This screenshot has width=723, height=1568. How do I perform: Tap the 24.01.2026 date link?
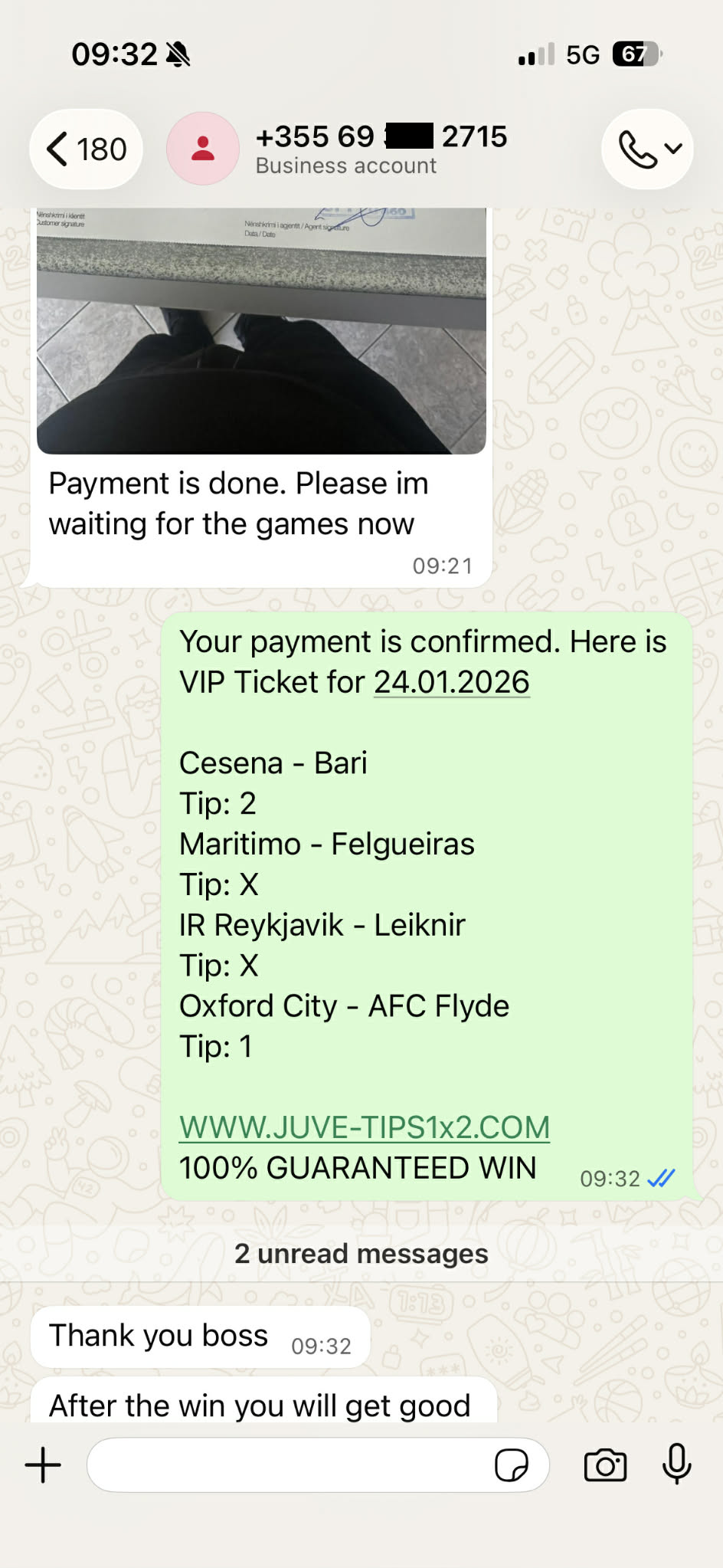click(x=451, y=682)
